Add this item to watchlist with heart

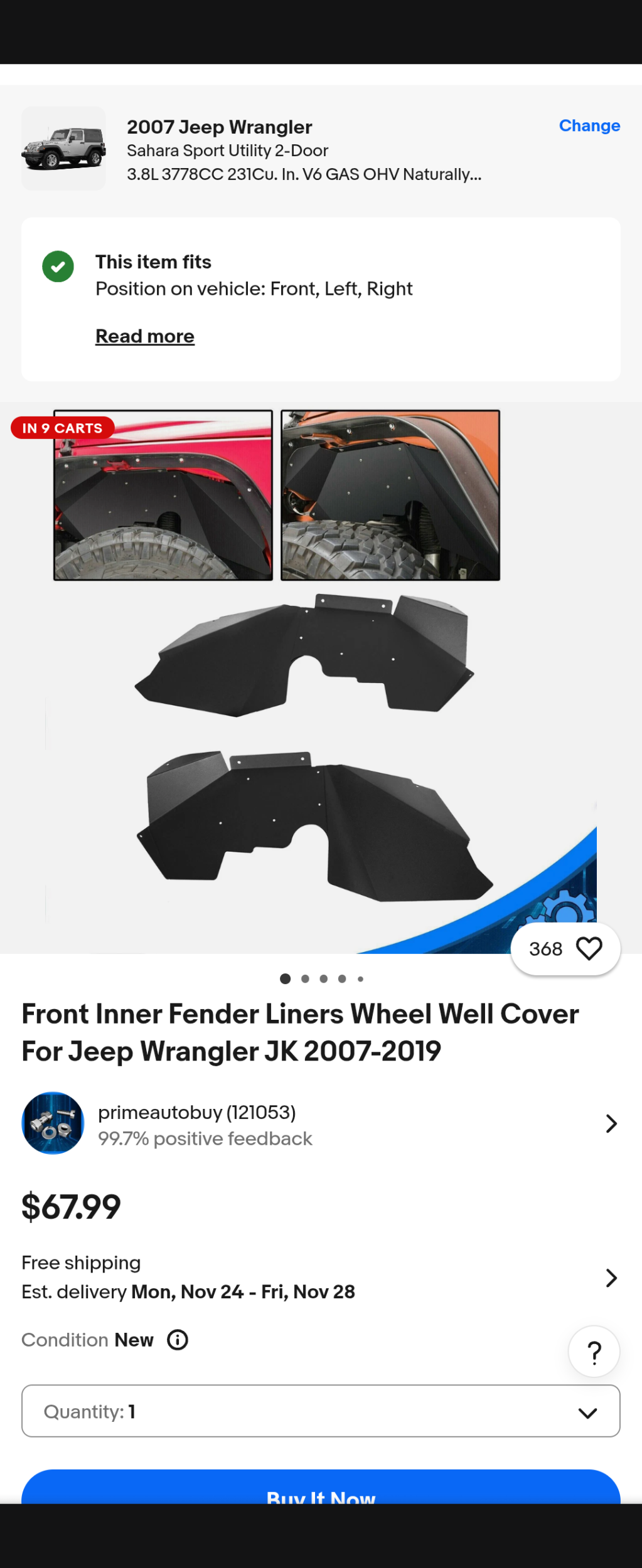pos(588,948)
